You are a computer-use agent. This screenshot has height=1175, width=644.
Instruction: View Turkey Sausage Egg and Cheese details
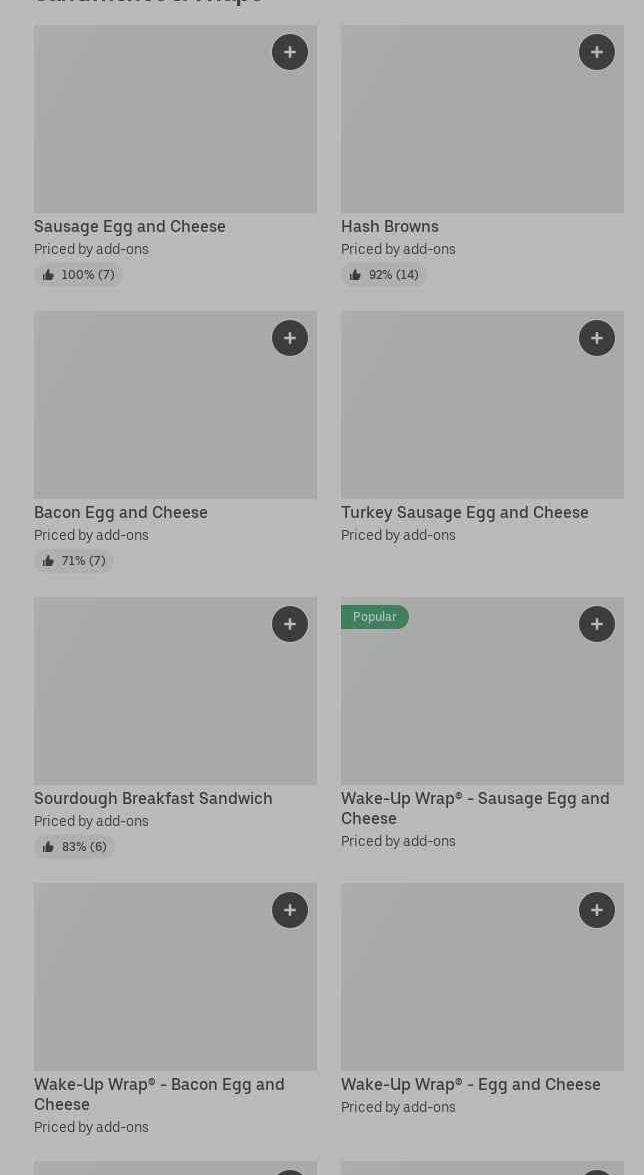point(482,427)
